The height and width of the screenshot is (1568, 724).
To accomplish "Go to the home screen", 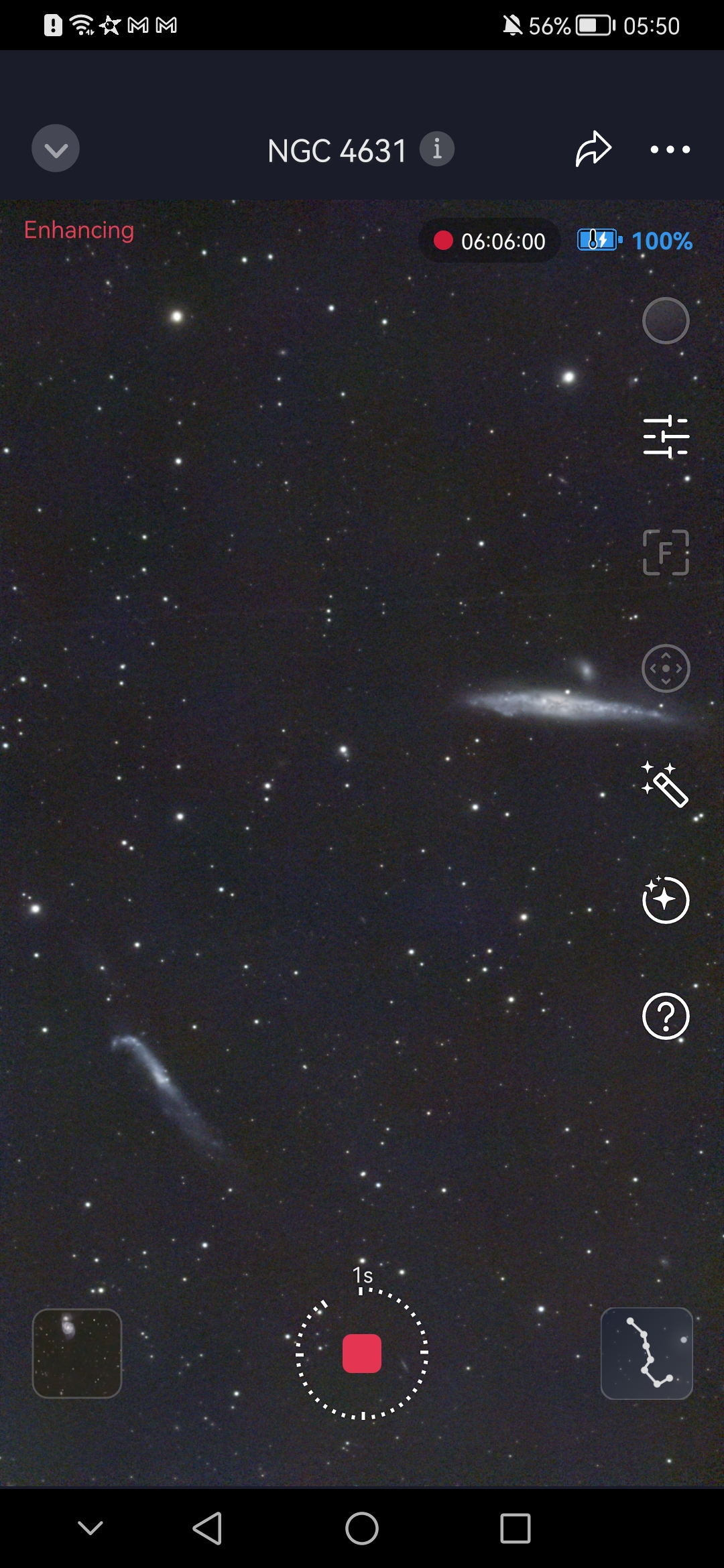I will click(x=362, y=1528).
